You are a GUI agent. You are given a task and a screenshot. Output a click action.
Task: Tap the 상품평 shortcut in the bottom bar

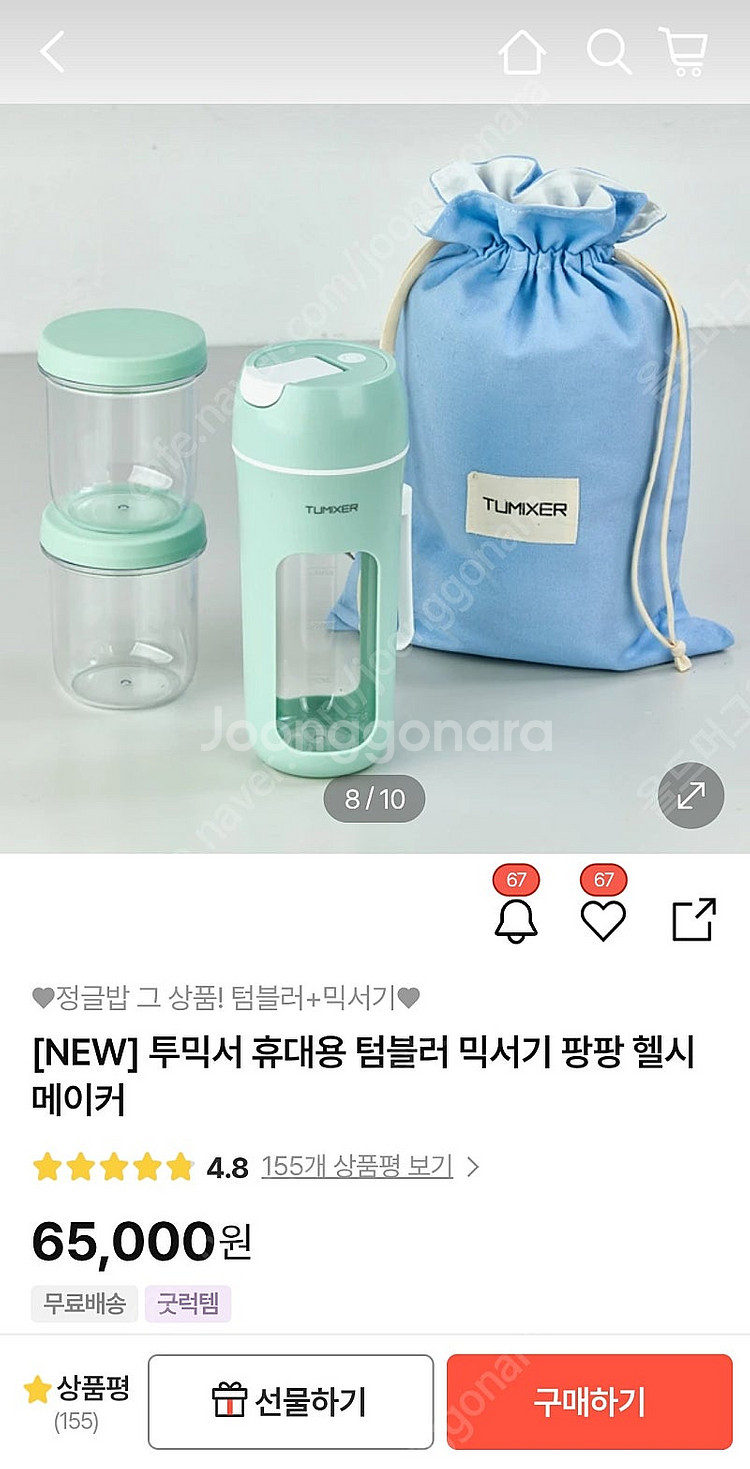77,1402
